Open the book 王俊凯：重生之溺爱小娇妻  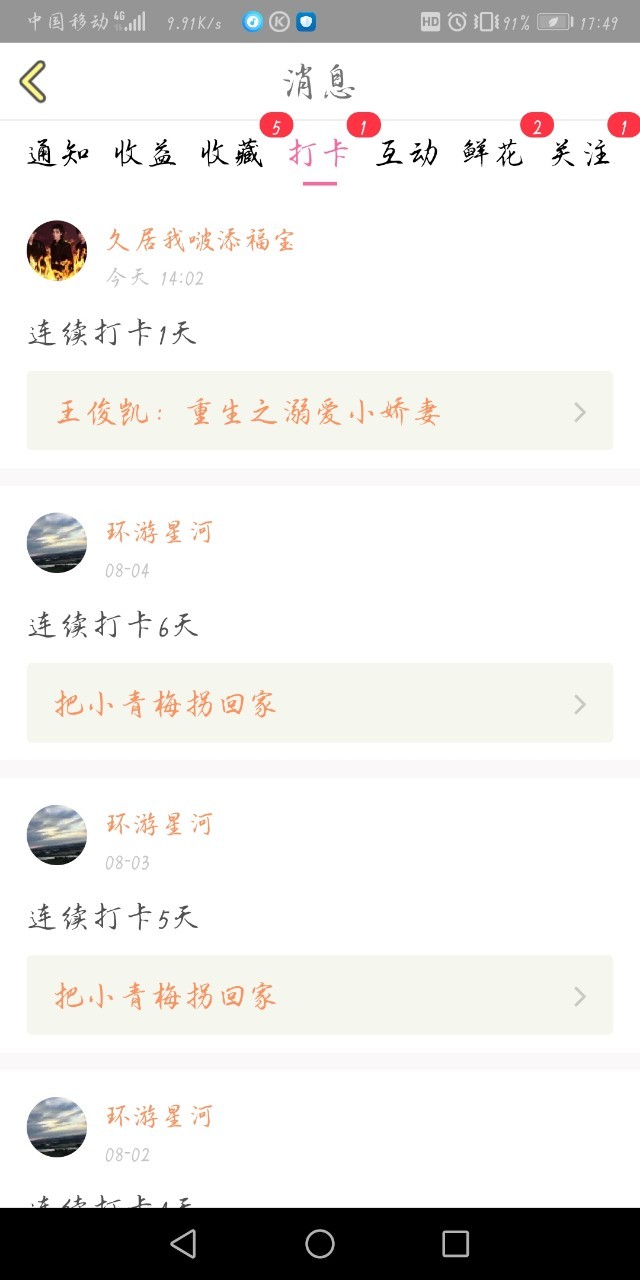(x=320, y=411)
